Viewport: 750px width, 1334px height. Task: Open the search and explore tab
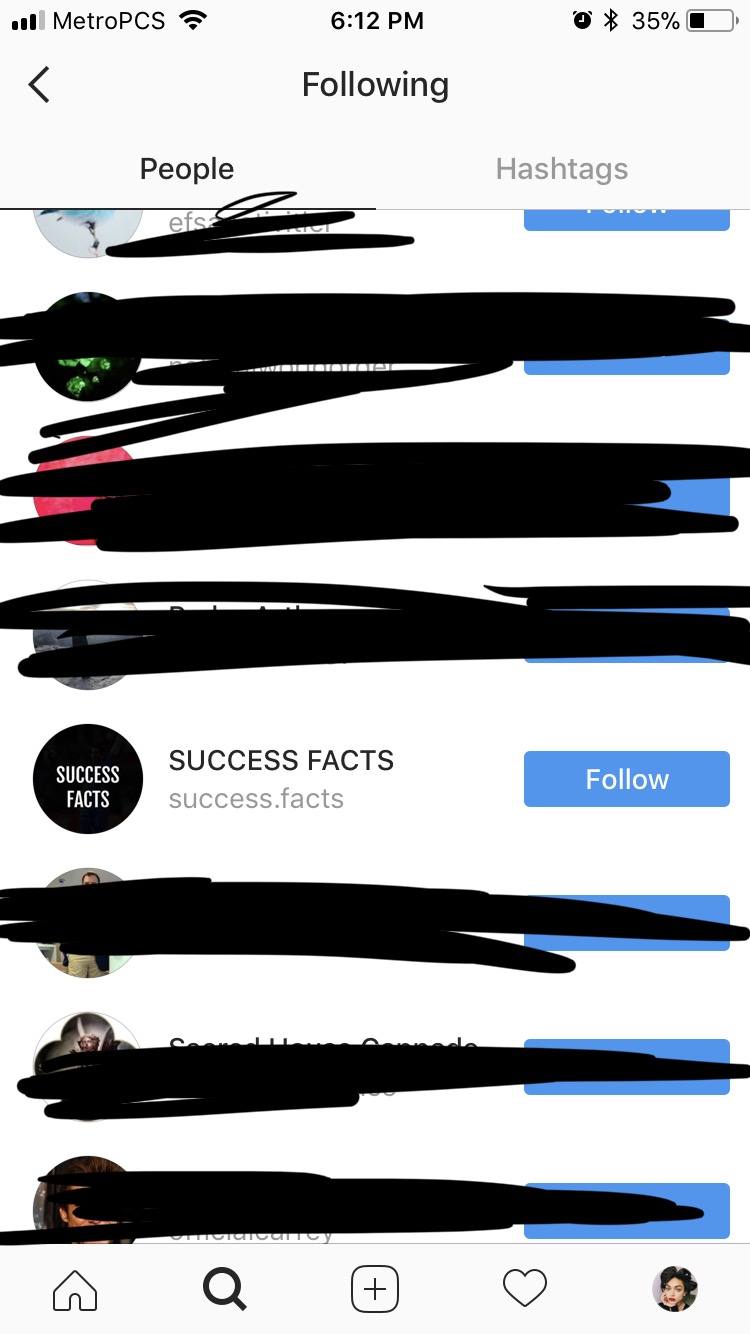225,1289
